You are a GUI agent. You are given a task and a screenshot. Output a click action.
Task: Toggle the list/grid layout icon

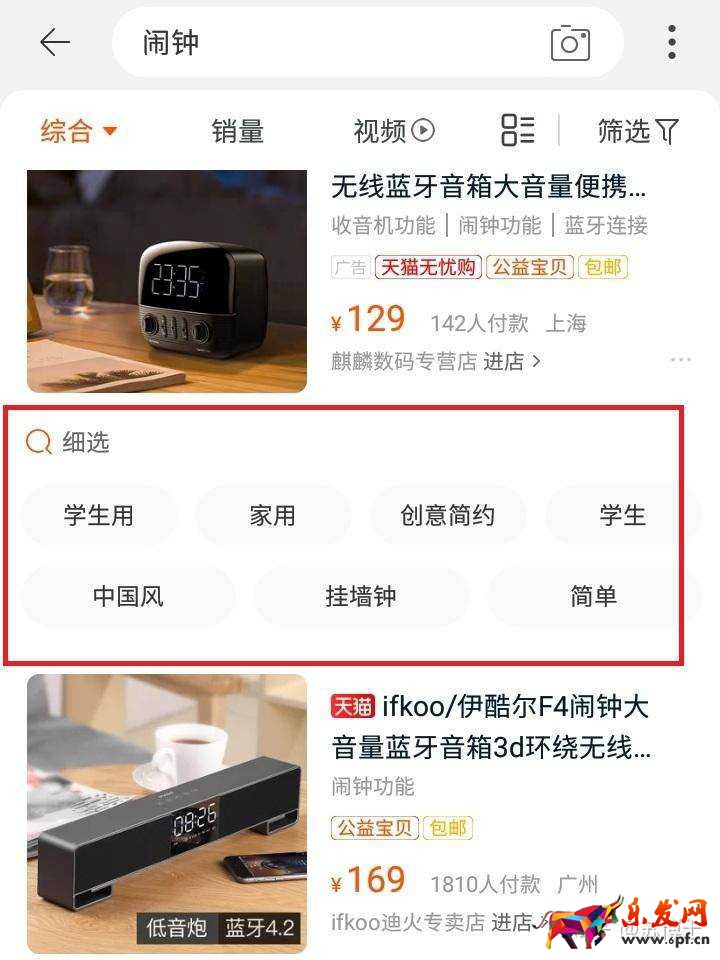(517, 130)
